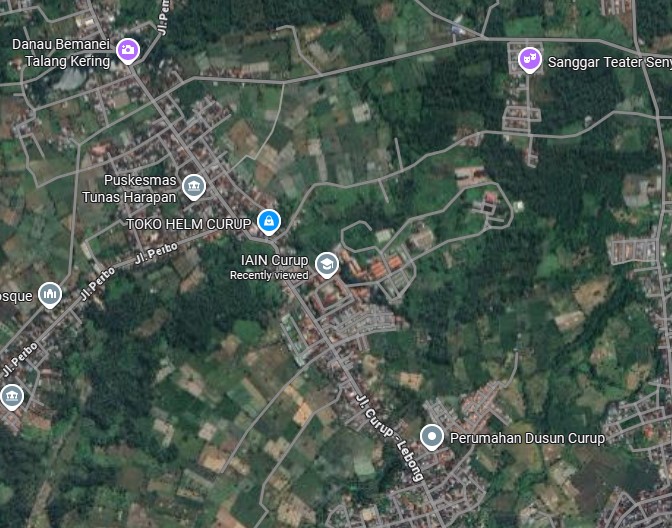The image size is (672, 528).
Task: Open the Perumahan Dusun Curup place marker
Action: [x=432, y=436]
